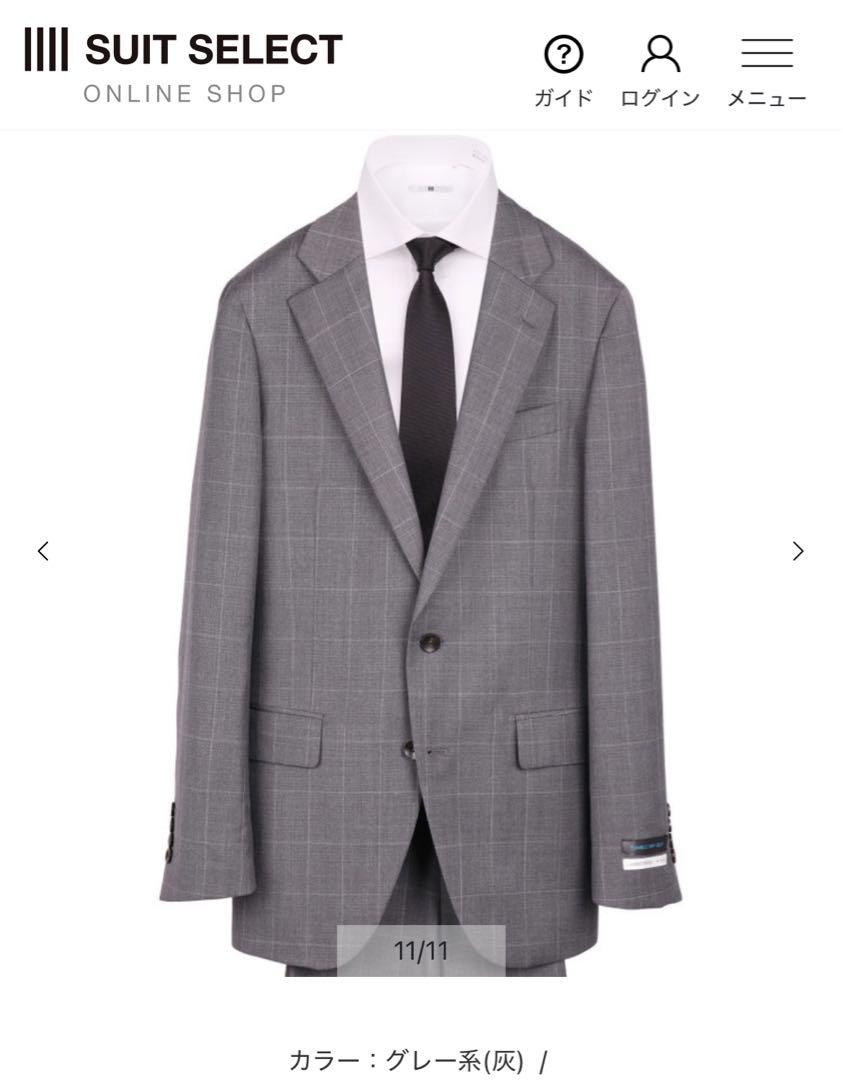Open the メニュー hamburger menu
The image size is (843, 1080).
(x=766, y=68)
